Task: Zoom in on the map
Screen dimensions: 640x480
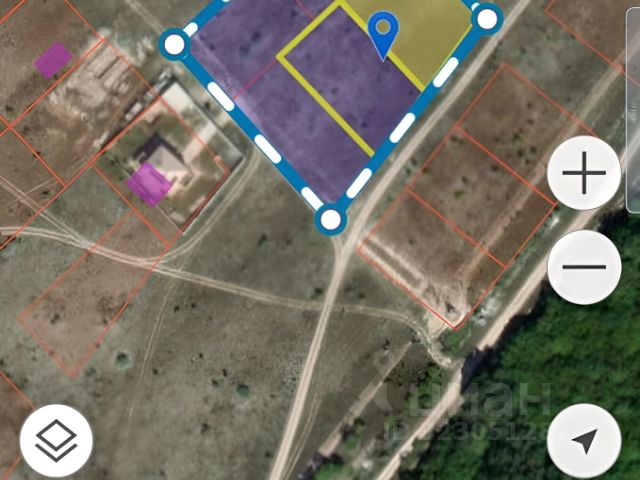Action: coord(584,175)
